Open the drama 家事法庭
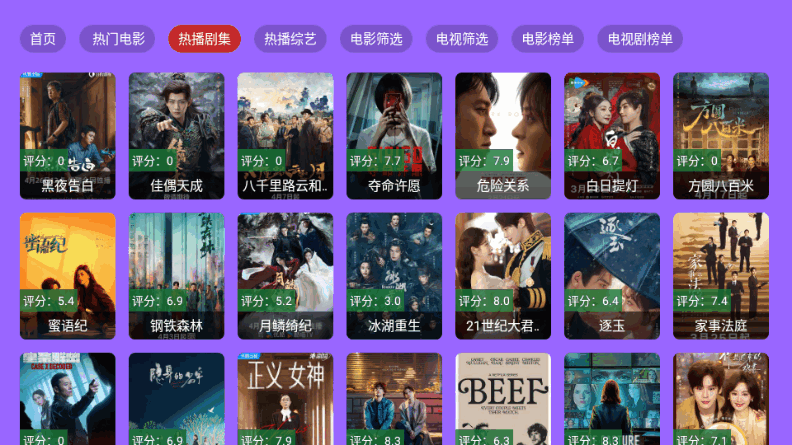Viewport: 792px width, 445px height. pyautogui.click(x=721, y=275)
